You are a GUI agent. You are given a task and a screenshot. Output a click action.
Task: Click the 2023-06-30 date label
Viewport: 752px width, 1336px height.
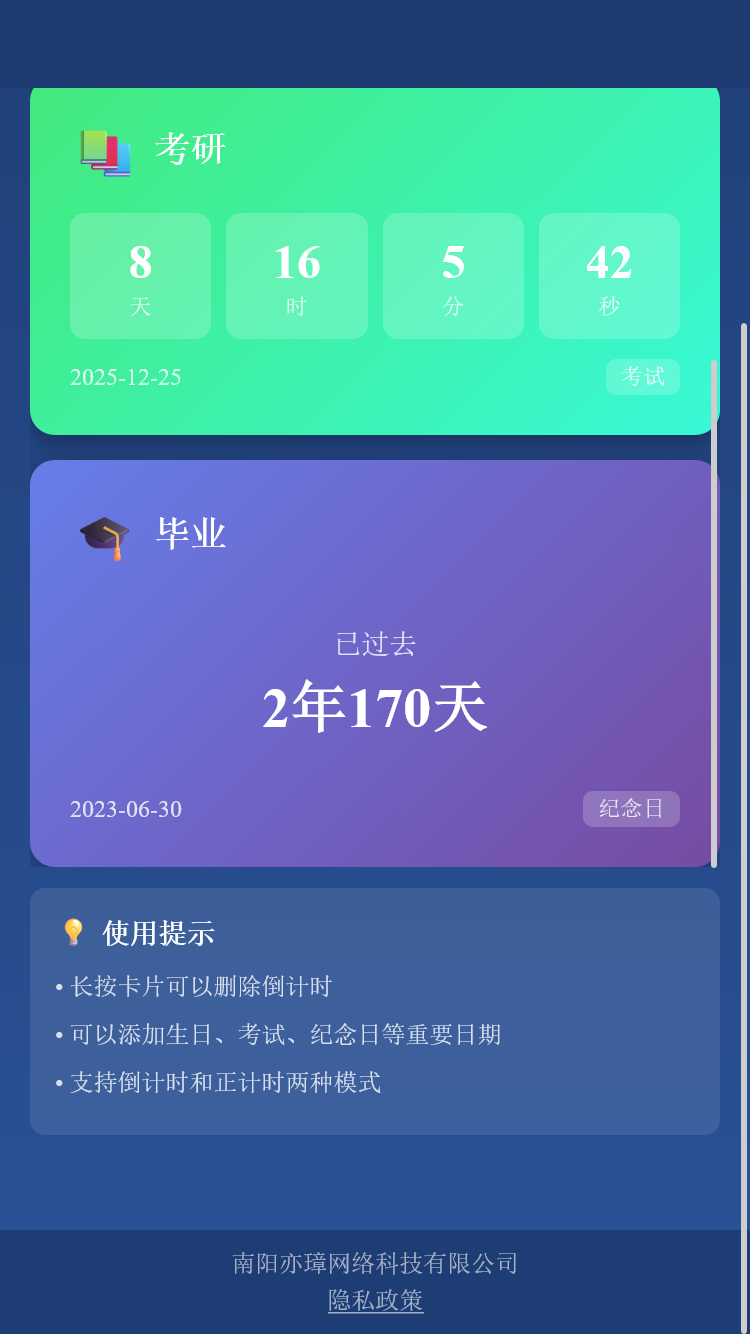(x=126, y=809)
